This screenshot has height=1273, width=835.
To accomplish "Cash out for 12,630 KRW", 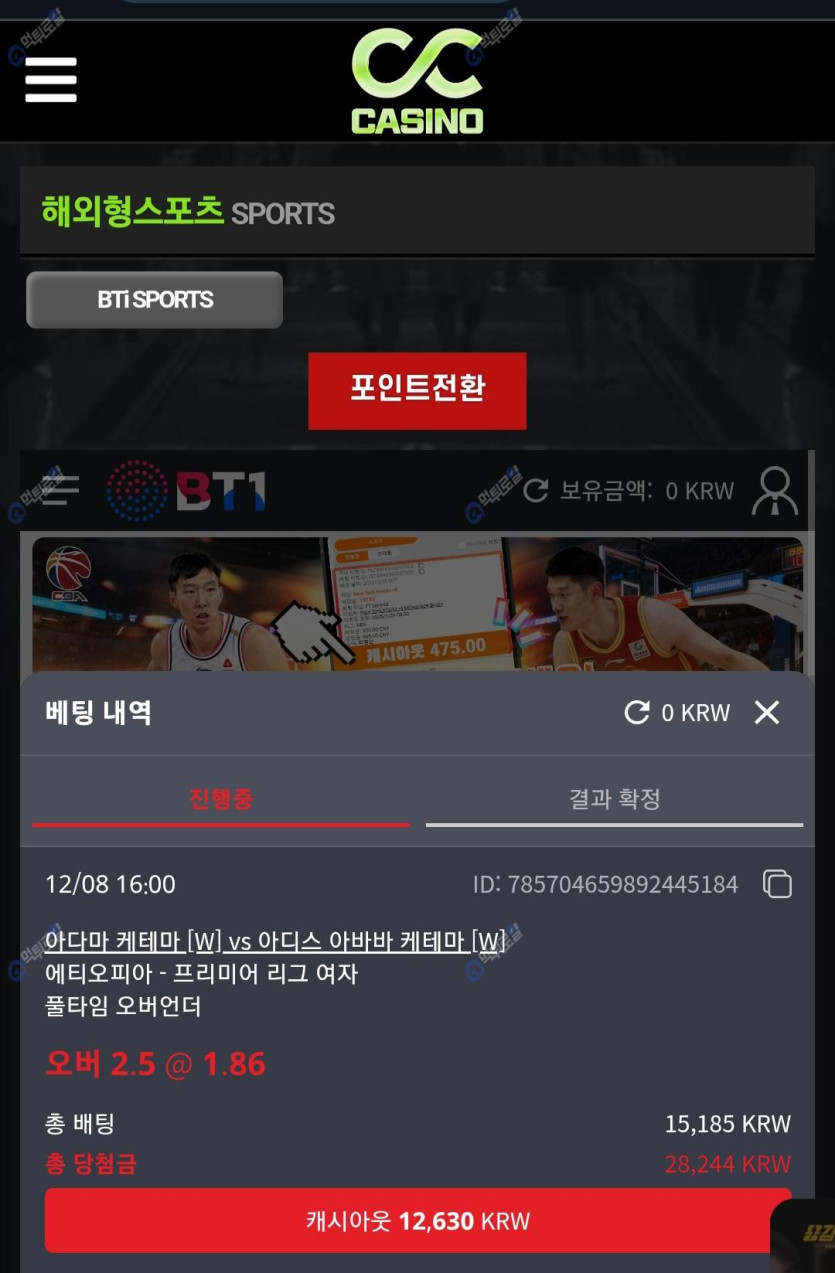I will (x=417, y=1221).
